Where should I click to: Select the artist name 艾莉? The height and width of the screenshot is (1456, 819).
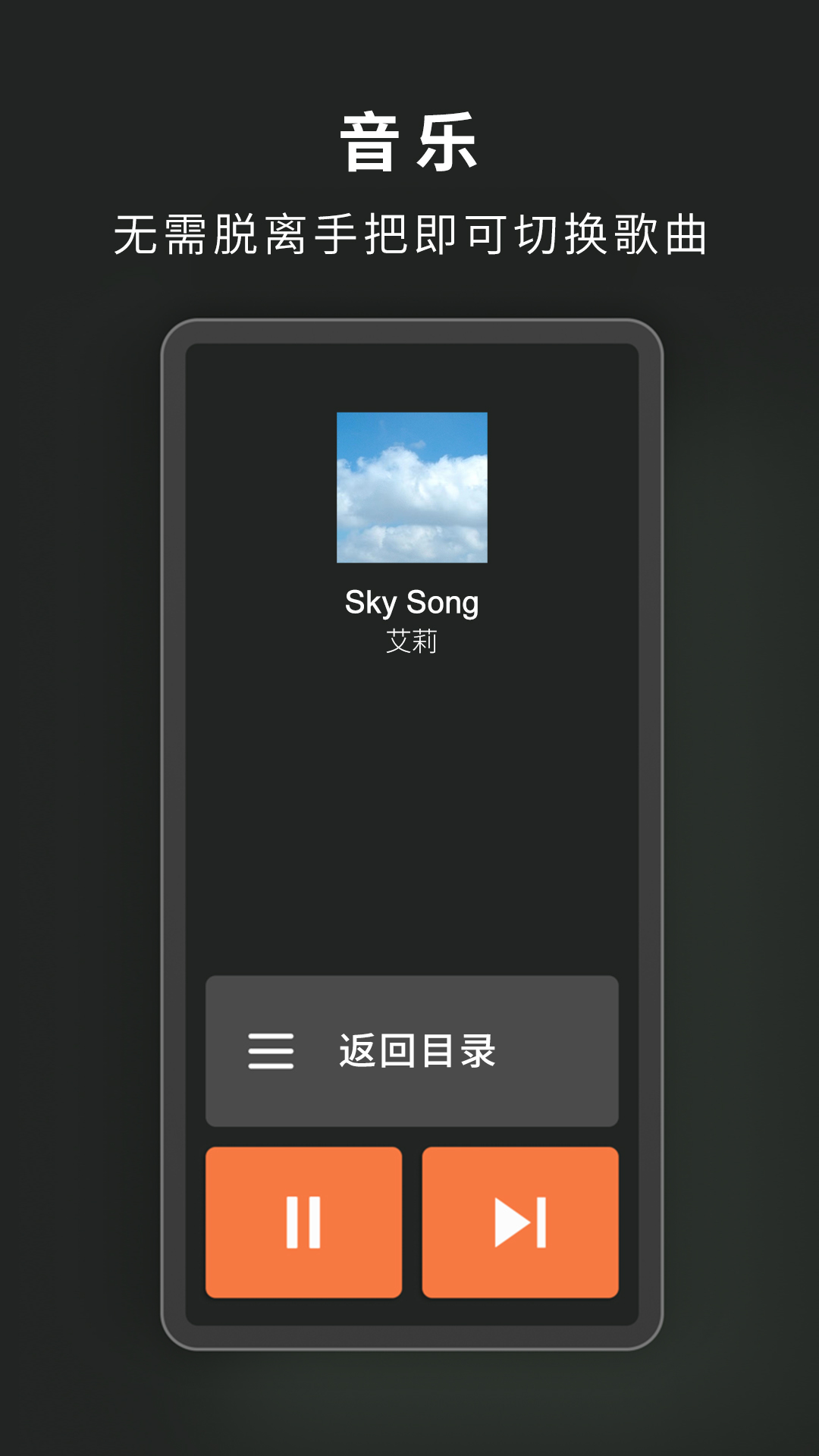coord(413,641)
